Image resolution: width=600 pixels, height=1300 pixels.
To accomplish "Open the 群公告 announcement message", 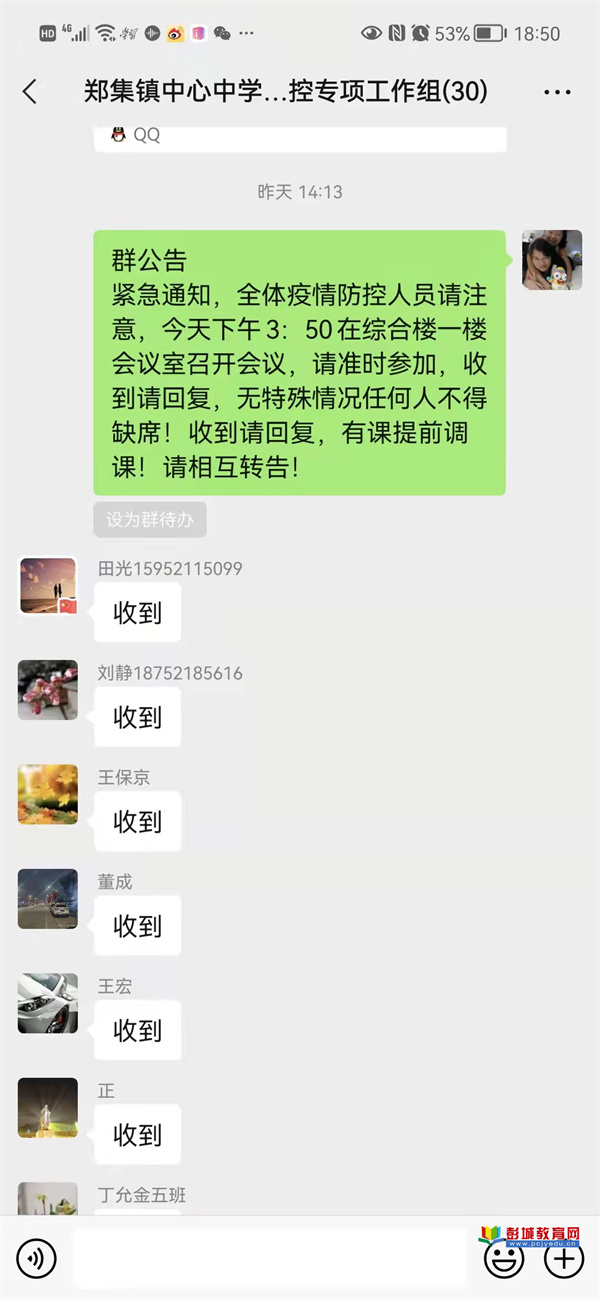I will pos(299,362).
